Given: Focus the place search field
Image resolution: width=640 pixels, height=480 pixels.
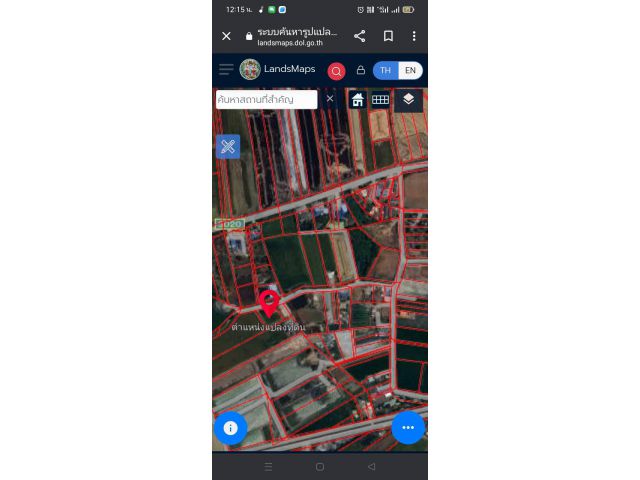Looking at the screenshot, I should [x=265, y=99].
